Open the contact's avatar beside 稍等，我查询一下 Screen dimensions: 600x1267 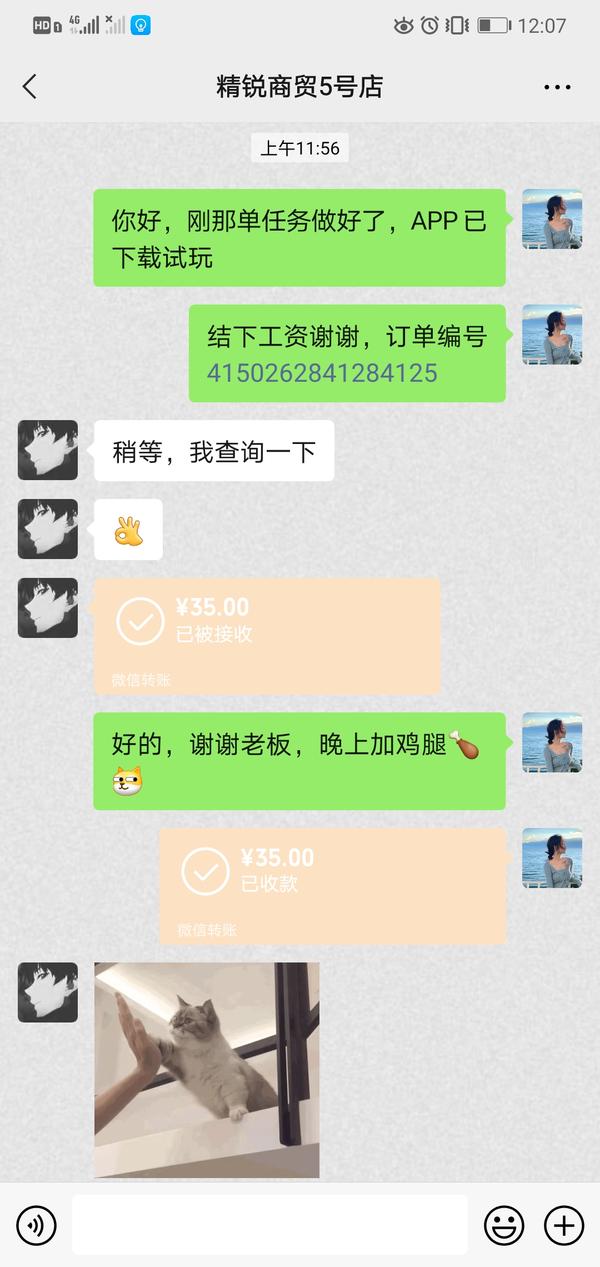pos(48,450)
